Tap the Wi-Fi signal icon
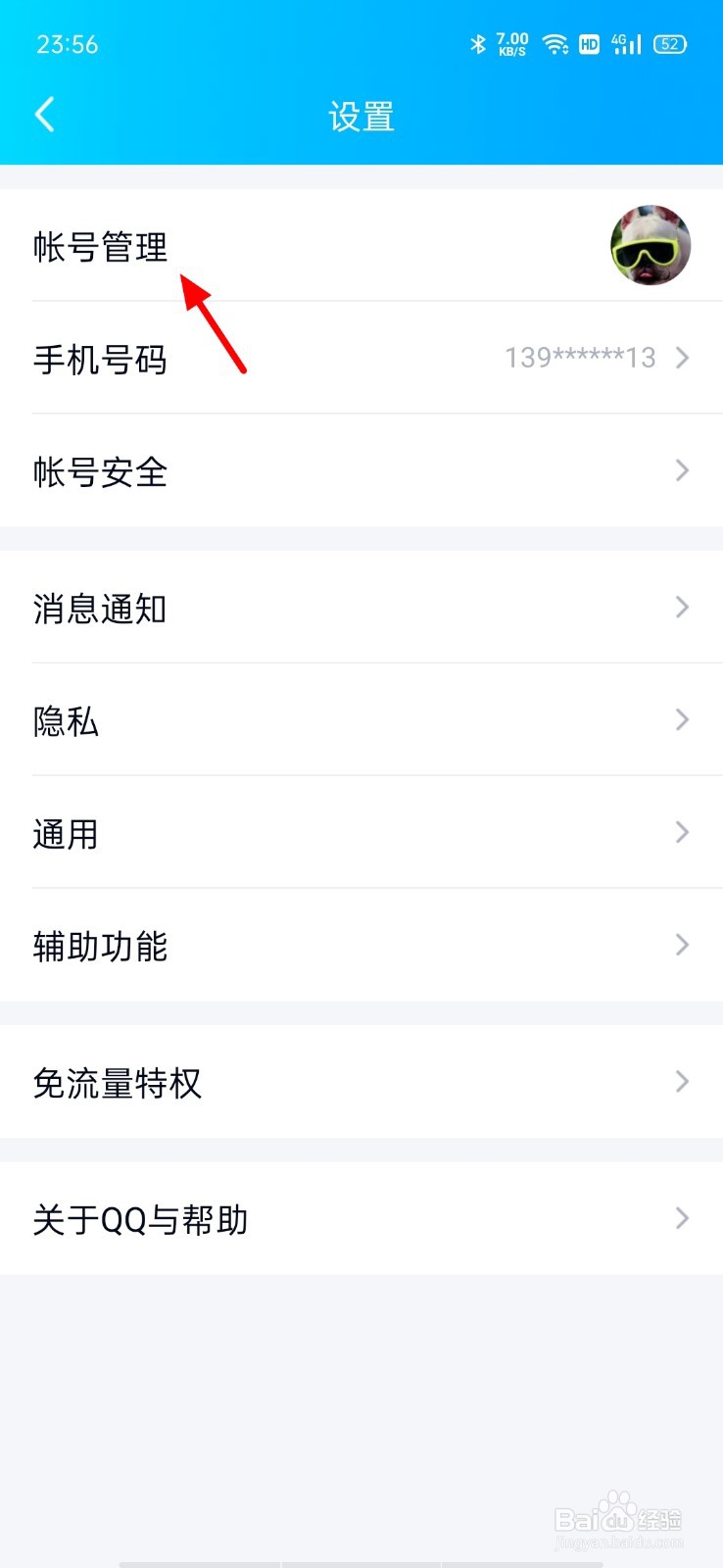 click(556, 44)
